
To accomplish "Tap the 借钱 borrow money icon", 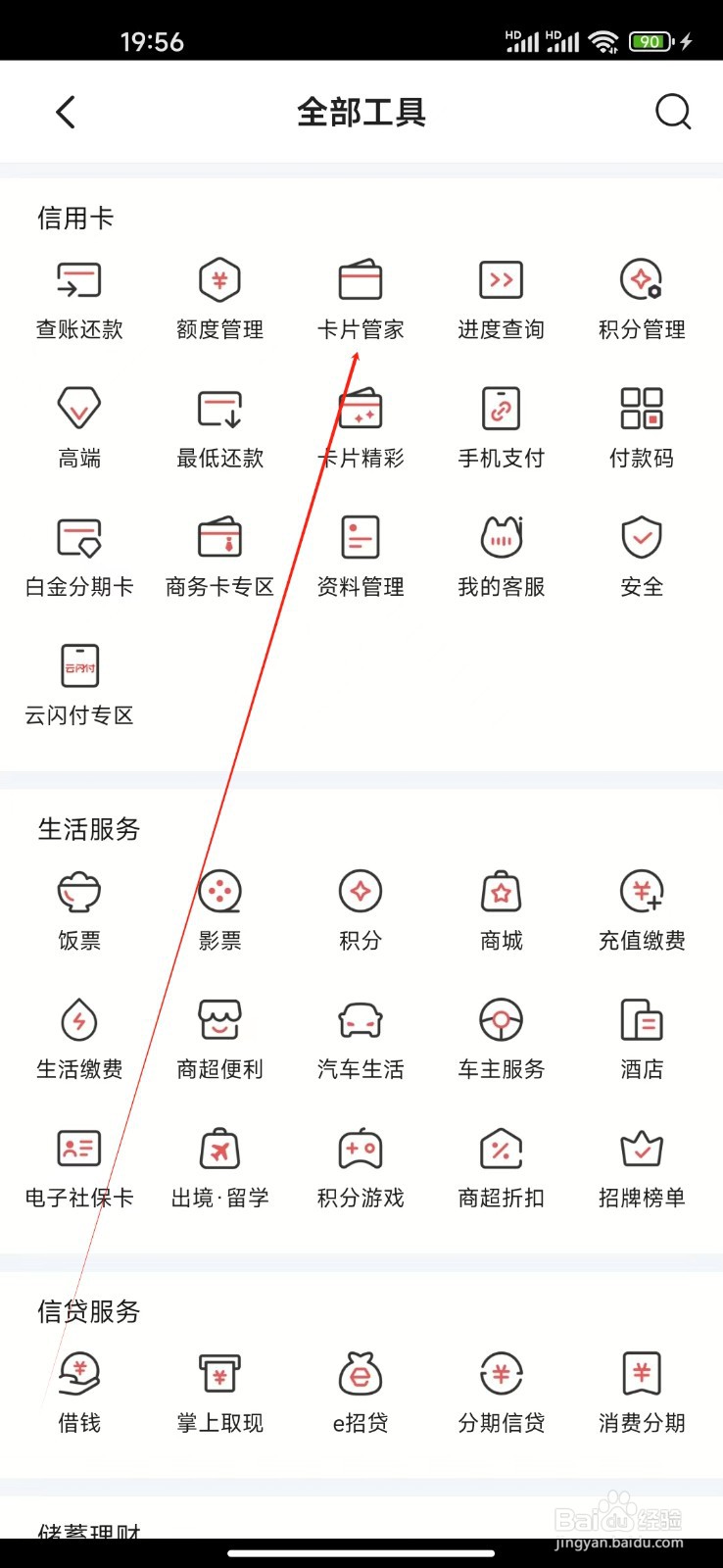I will click(78, 1389).
